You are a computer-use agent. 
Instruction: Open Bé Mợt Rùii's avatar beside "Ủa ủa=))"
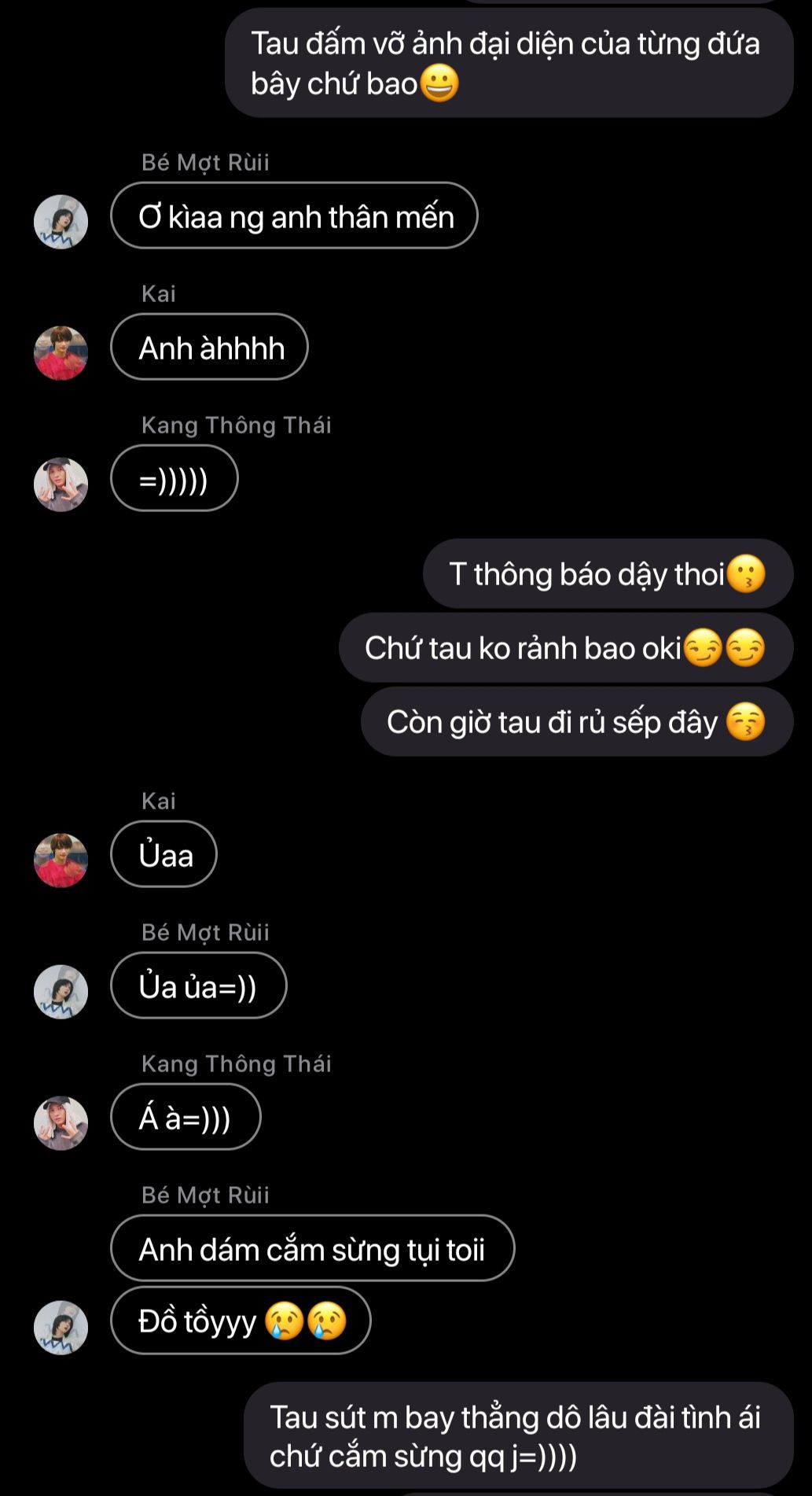(x=61, y=992)
